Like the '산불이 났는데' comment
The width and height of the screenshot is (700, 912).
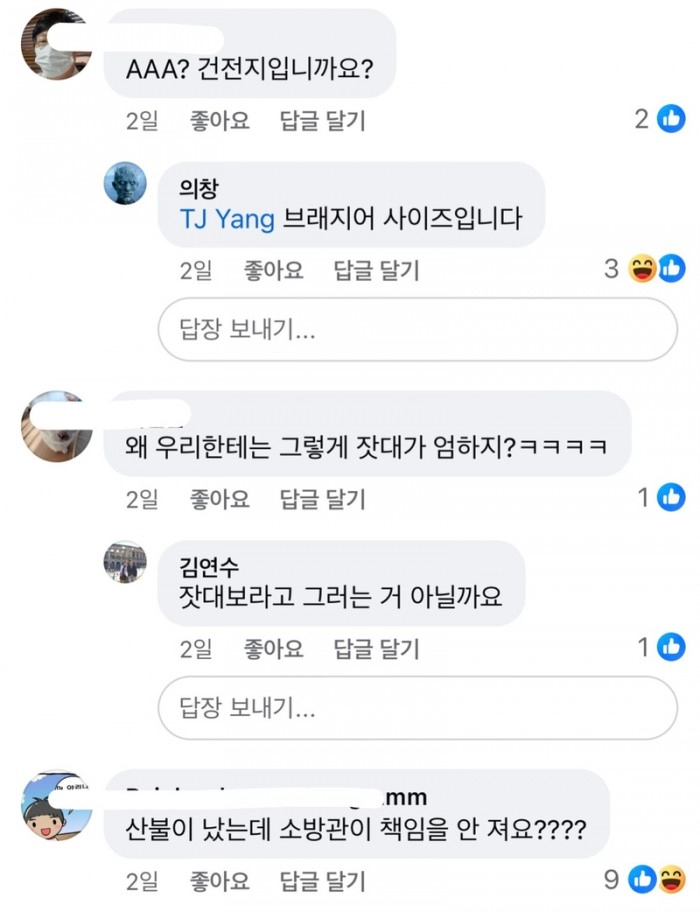coord(219,881)
